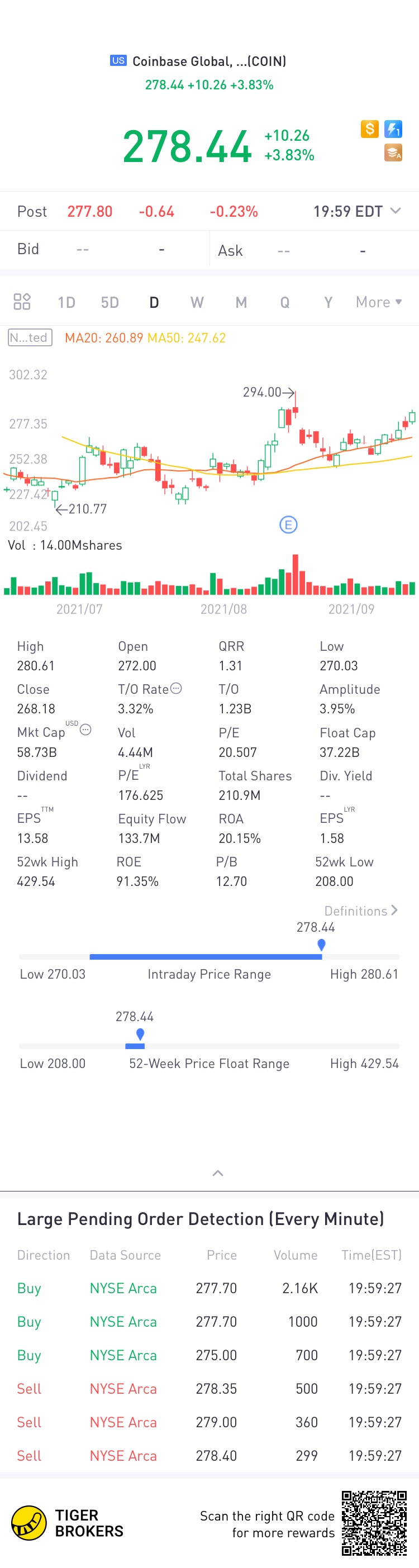Screen dimensions: 419x1568
Task: Show info about T/O Rate
Action: pos(176,688)
